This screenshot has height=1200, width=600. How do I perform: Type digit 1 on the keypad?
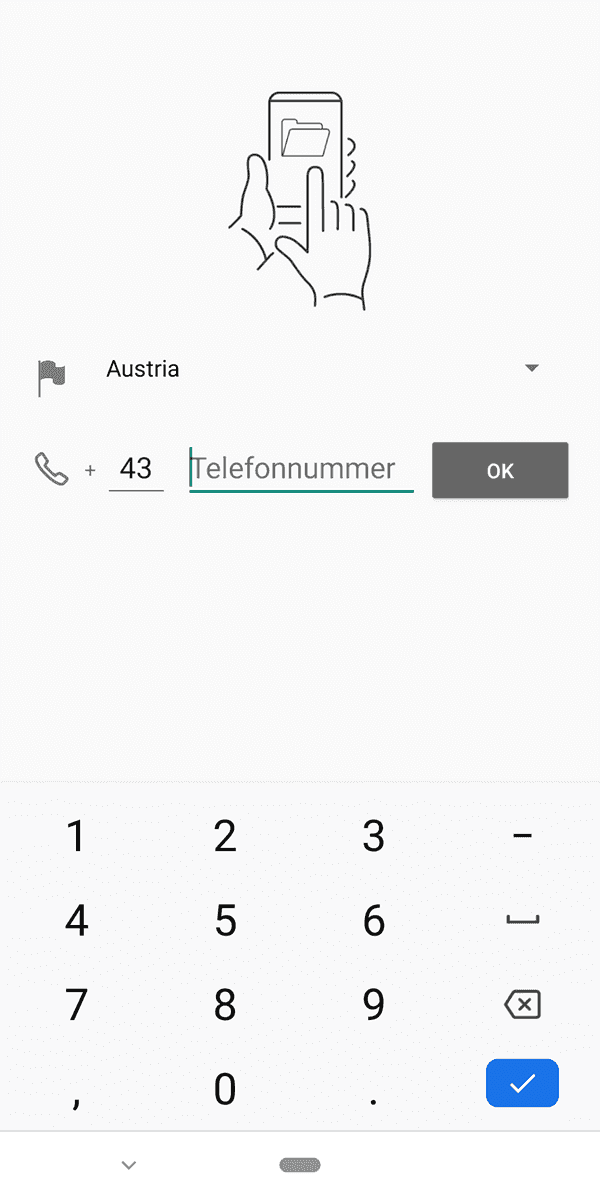click(x=76, y=836)
